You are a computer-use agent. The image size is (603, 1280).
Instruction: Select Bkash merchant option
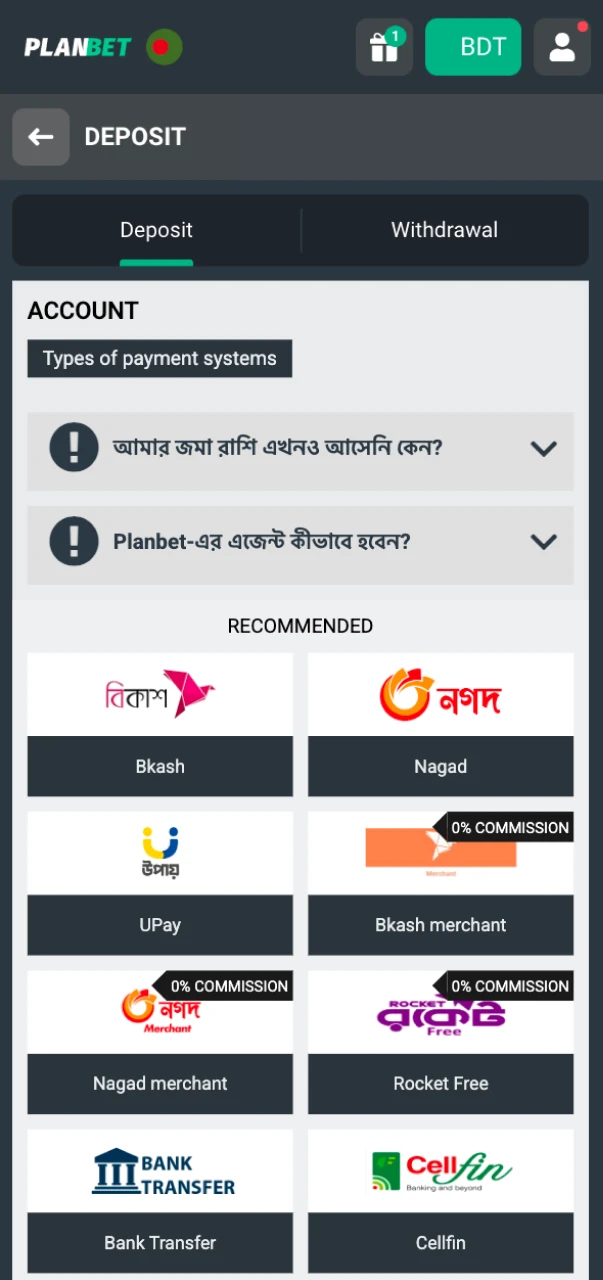[x=440, y=883]
